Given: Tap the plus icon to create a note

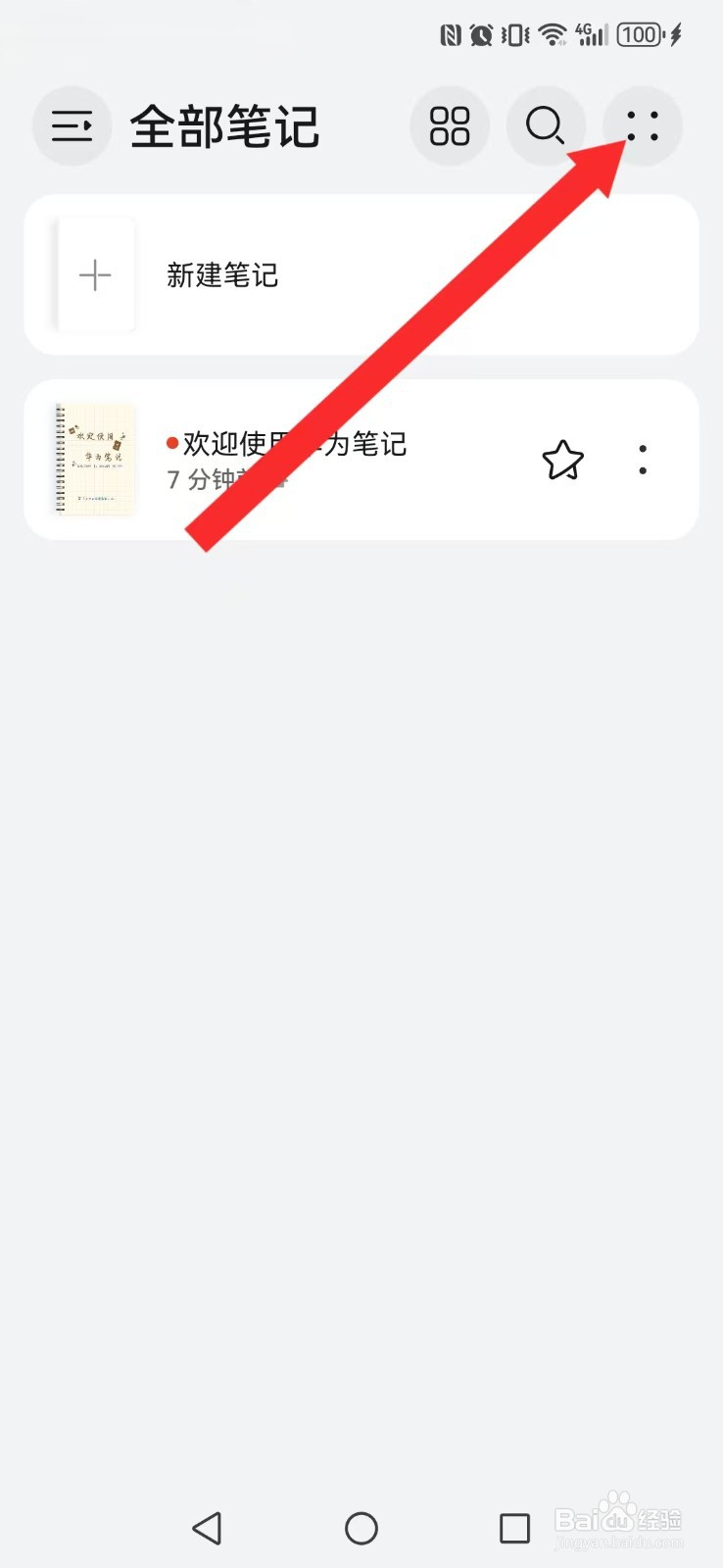Looking at the screenshot, I should (94, 275).
